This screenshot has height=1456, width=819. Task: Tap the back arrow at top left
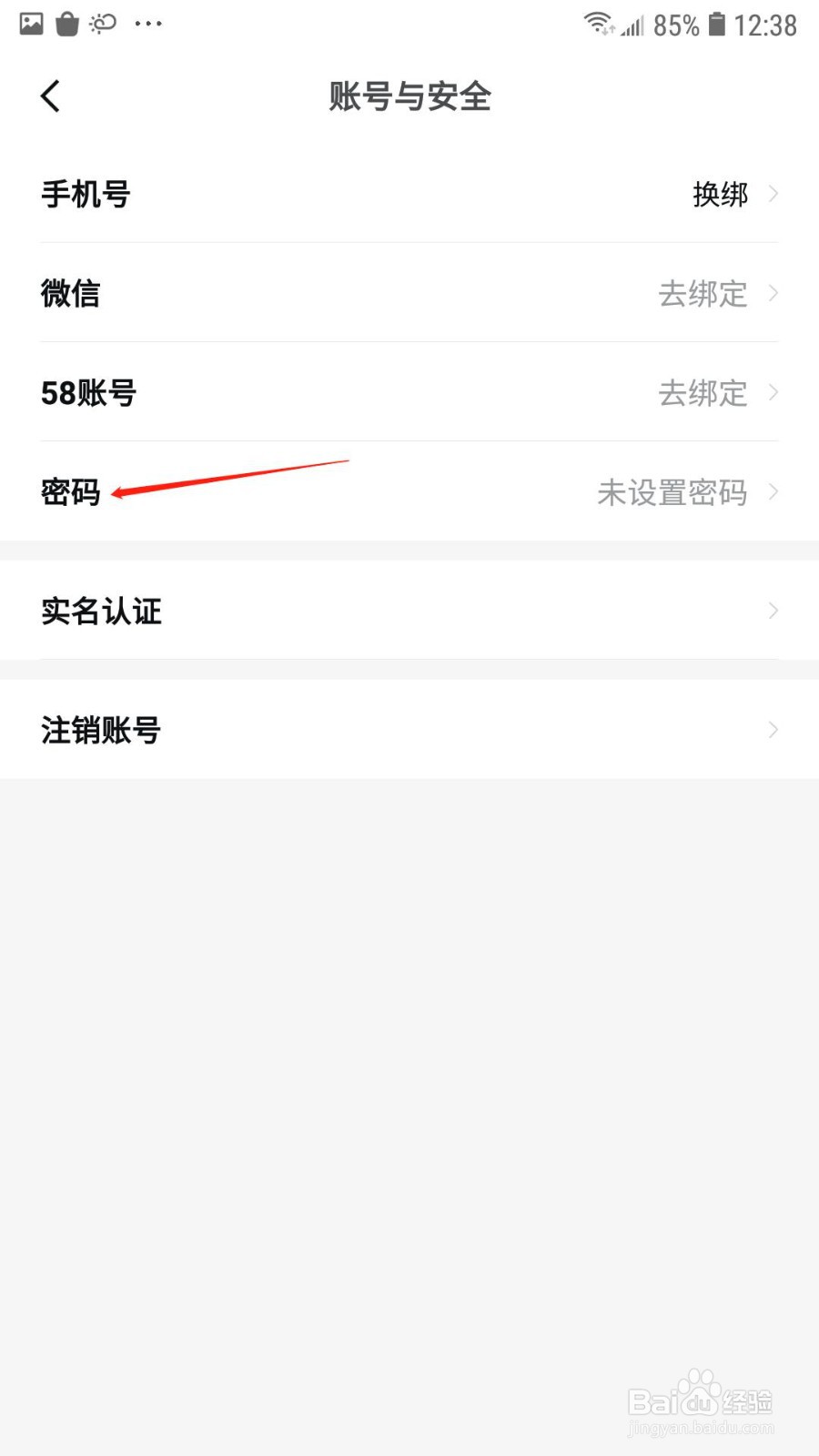(50, 95)
